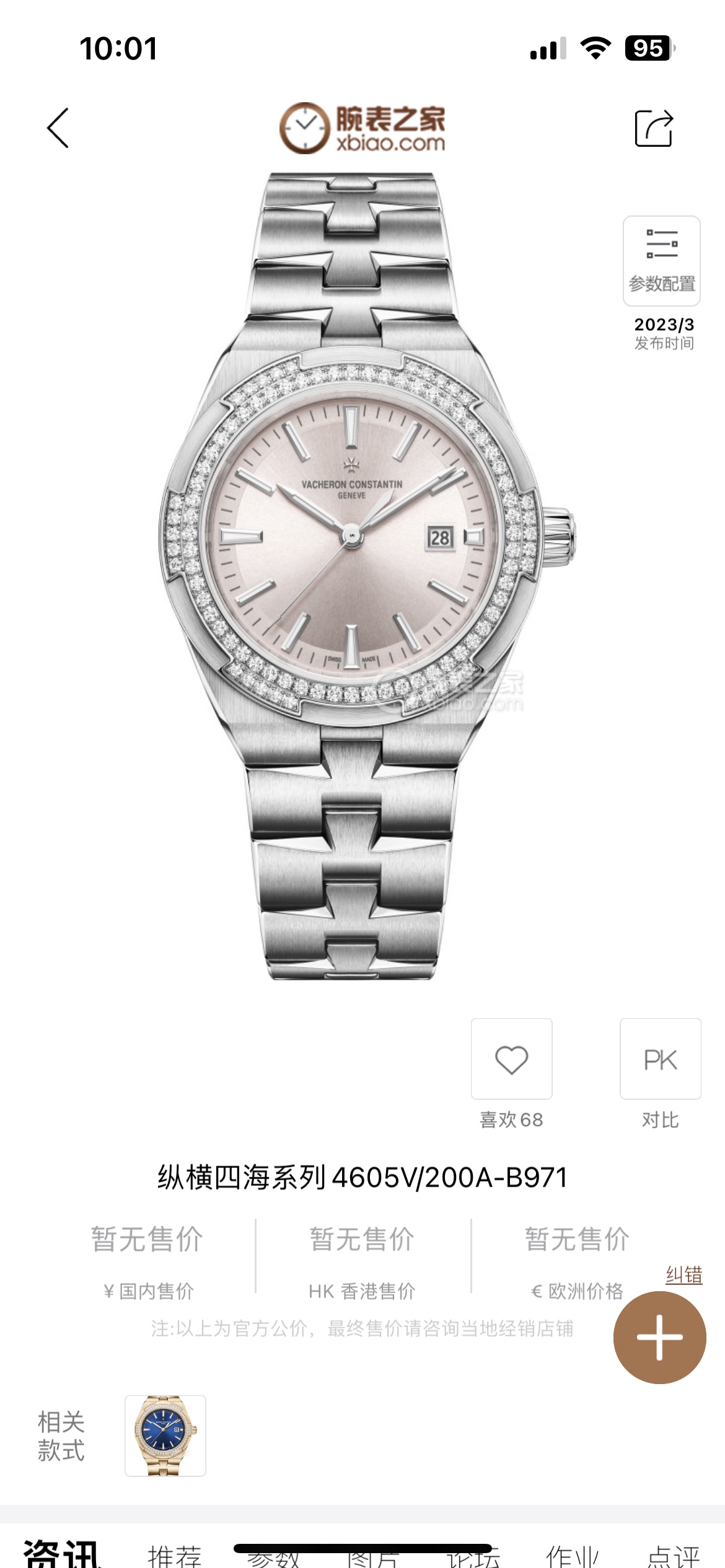The height and width of the screenshot is (1568, 725).
Task: Like this watch with the heart
Action: pos(511,1059)
